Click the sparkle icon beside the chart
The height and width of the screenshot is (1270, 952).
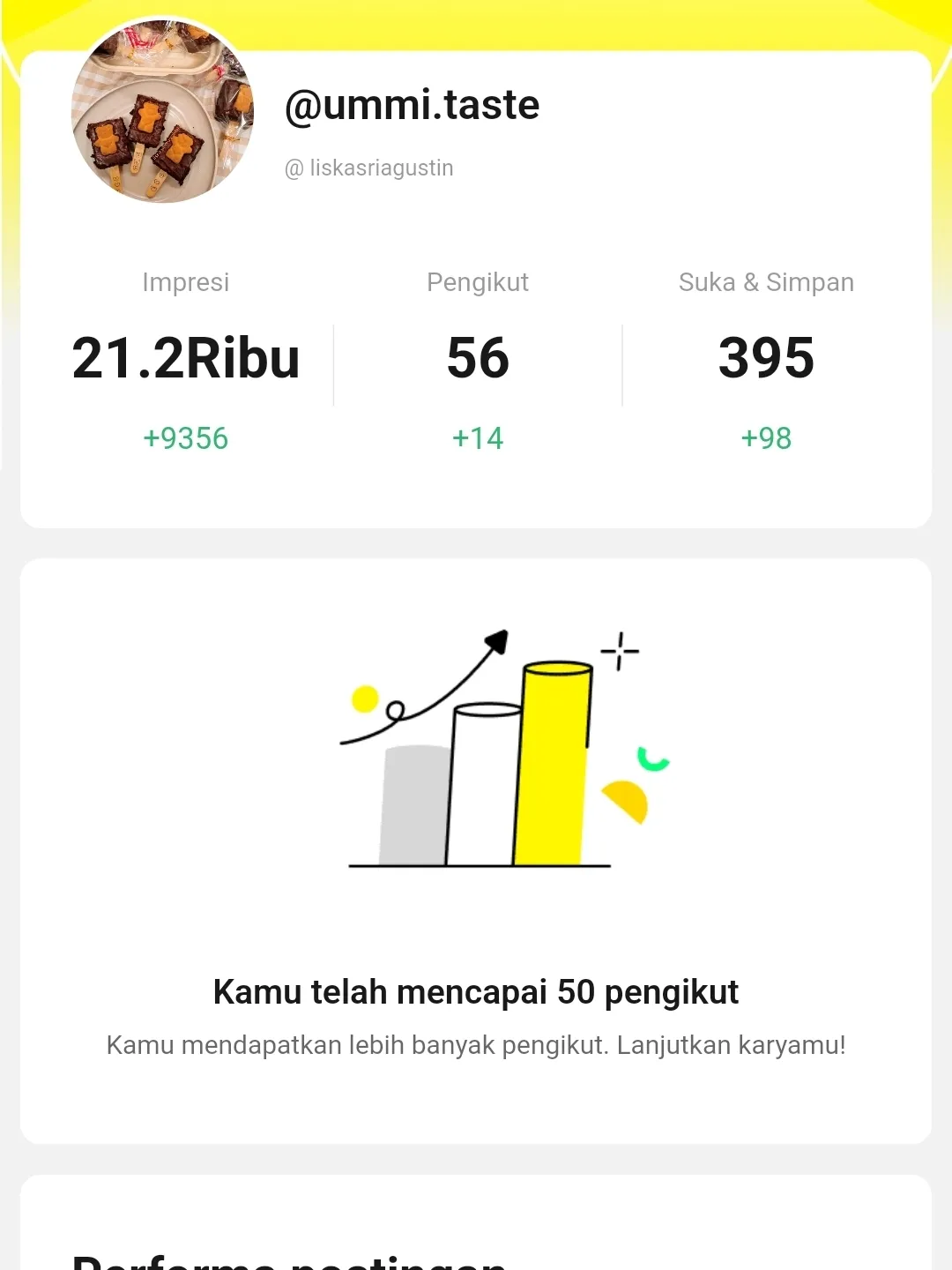click(x=620, y=651)
